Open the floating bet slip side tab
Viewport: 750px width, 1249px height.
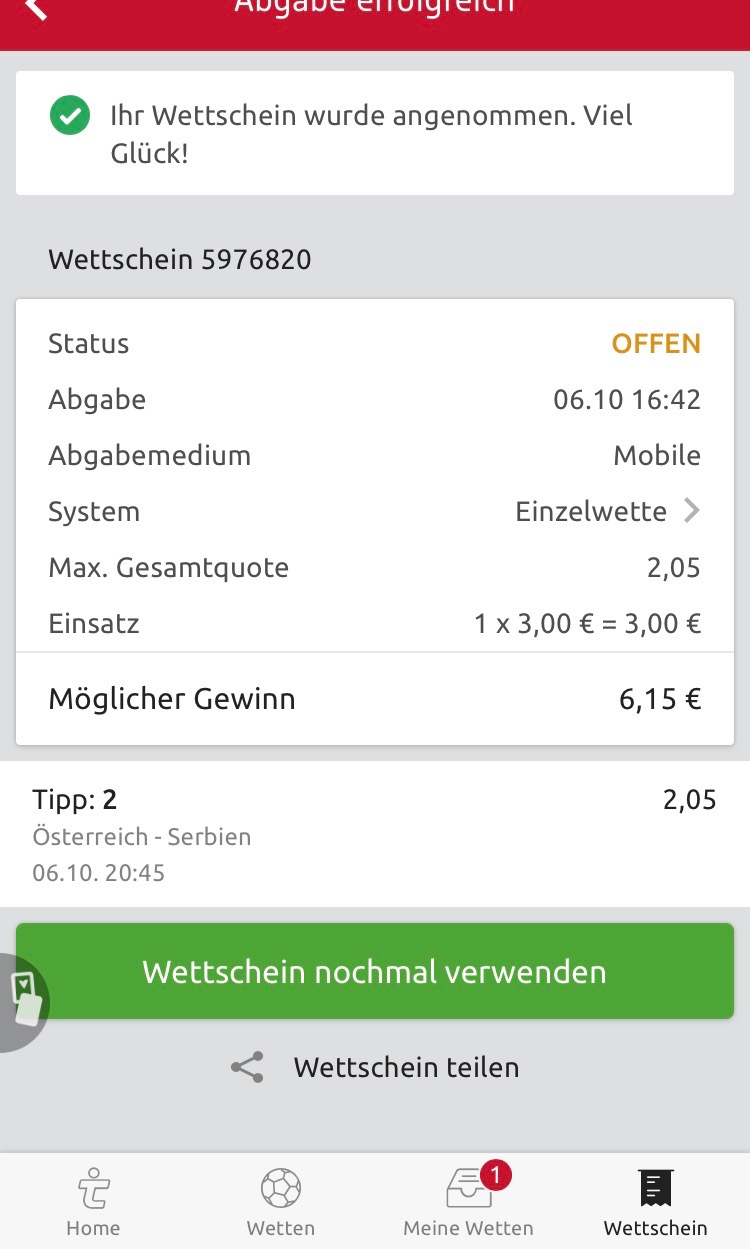coord(23,1002)
